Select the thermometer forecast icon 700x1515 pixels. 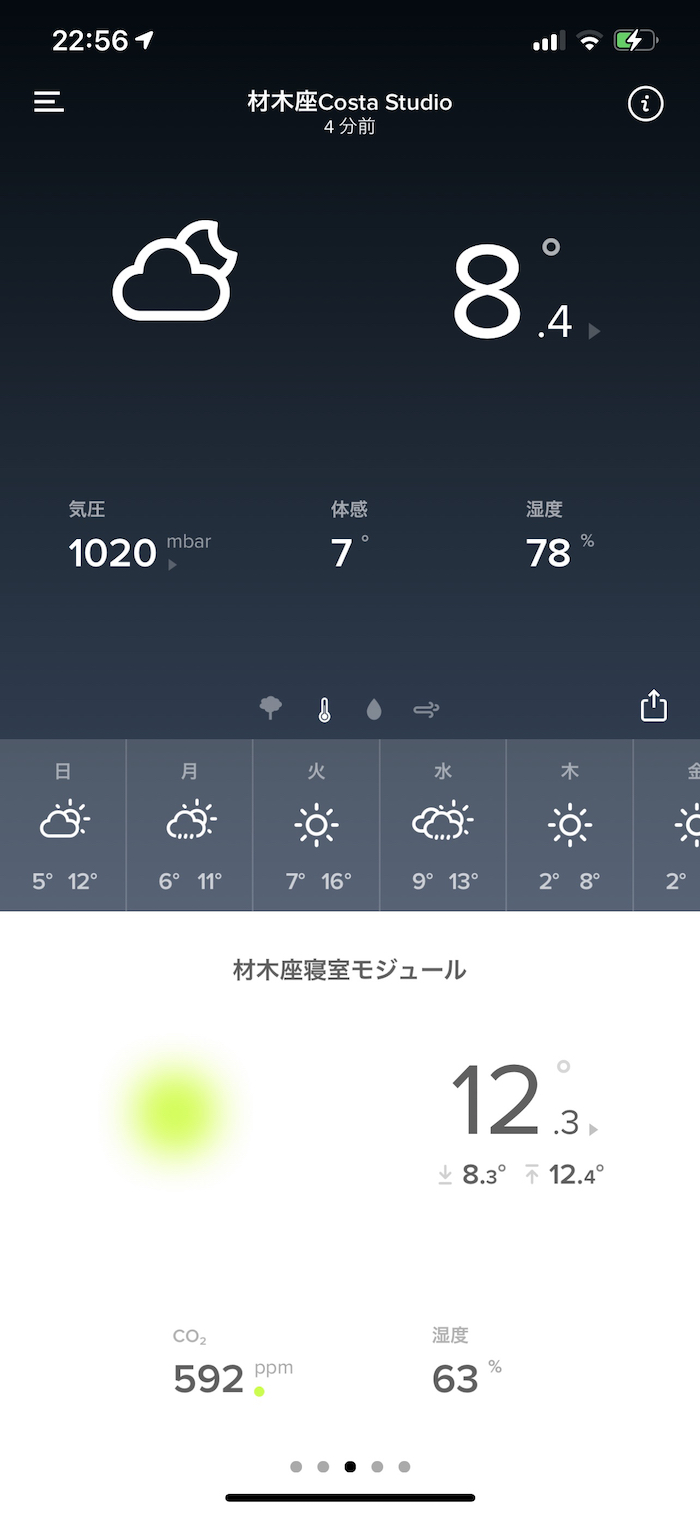tap(324, 710)
